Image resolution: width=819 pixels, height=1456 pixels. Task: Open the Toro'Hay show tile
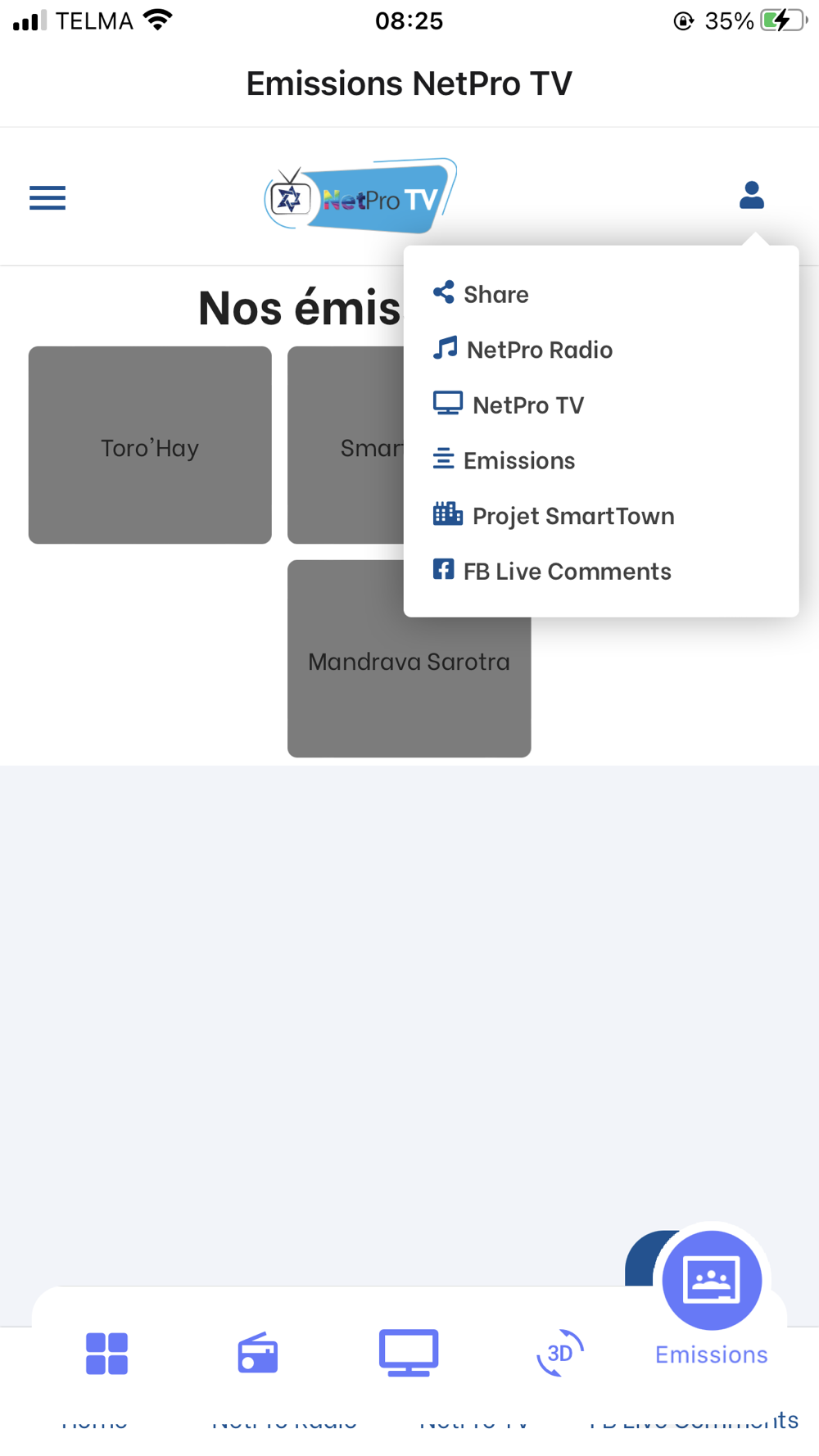[x=150, y=445]
